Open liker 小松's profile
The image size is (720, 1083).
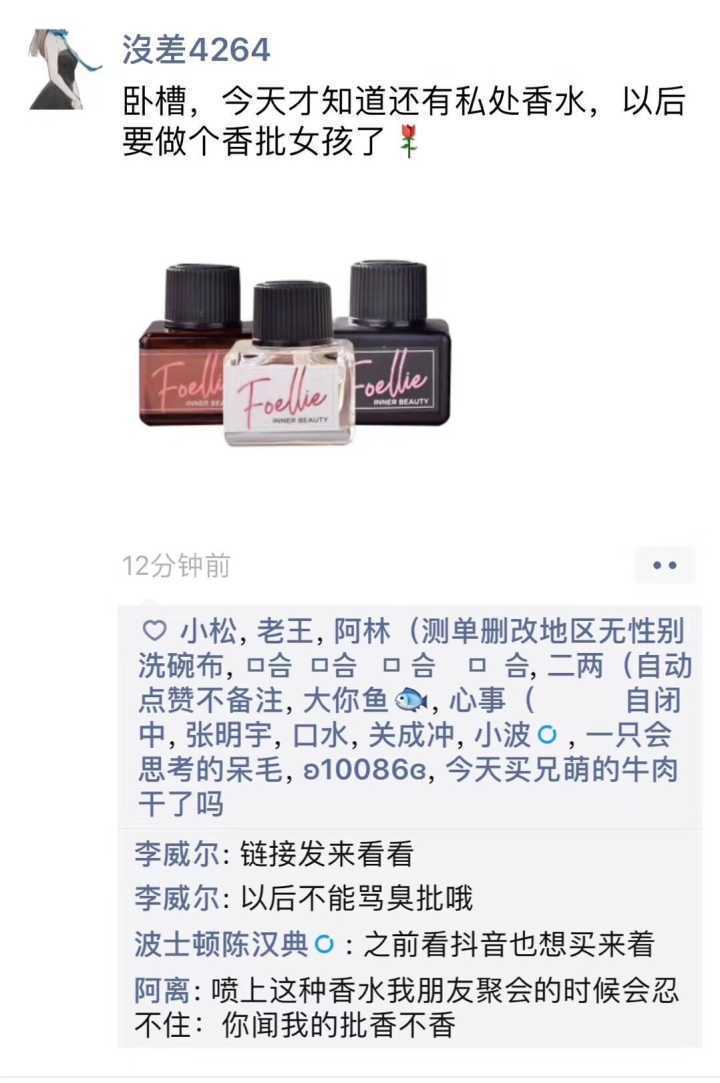click(208, 631)
